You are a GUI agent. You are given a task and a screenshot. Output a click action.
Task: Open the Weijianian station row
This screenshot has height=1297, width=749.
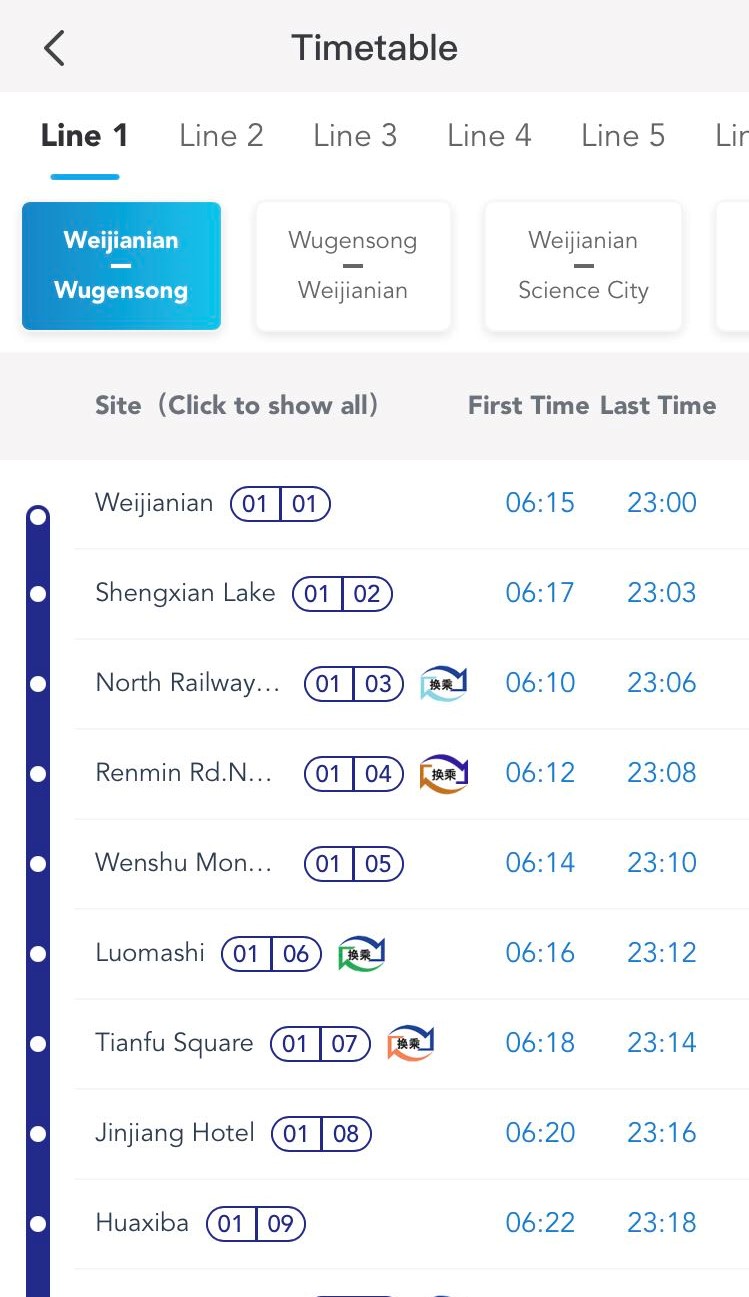pyautogui.click(x=411, y=504)
